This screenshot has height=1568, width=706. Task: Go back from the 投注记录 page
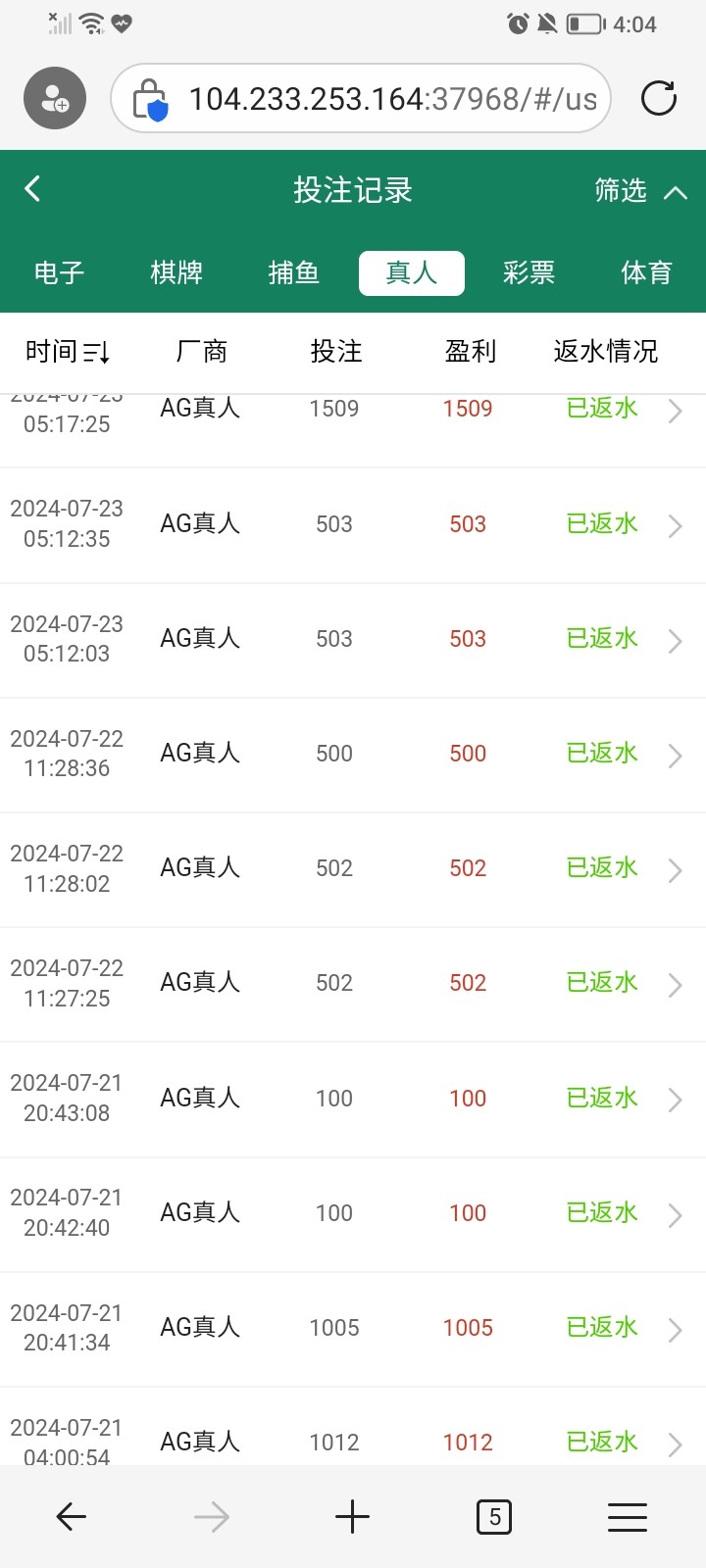(33, 189)
